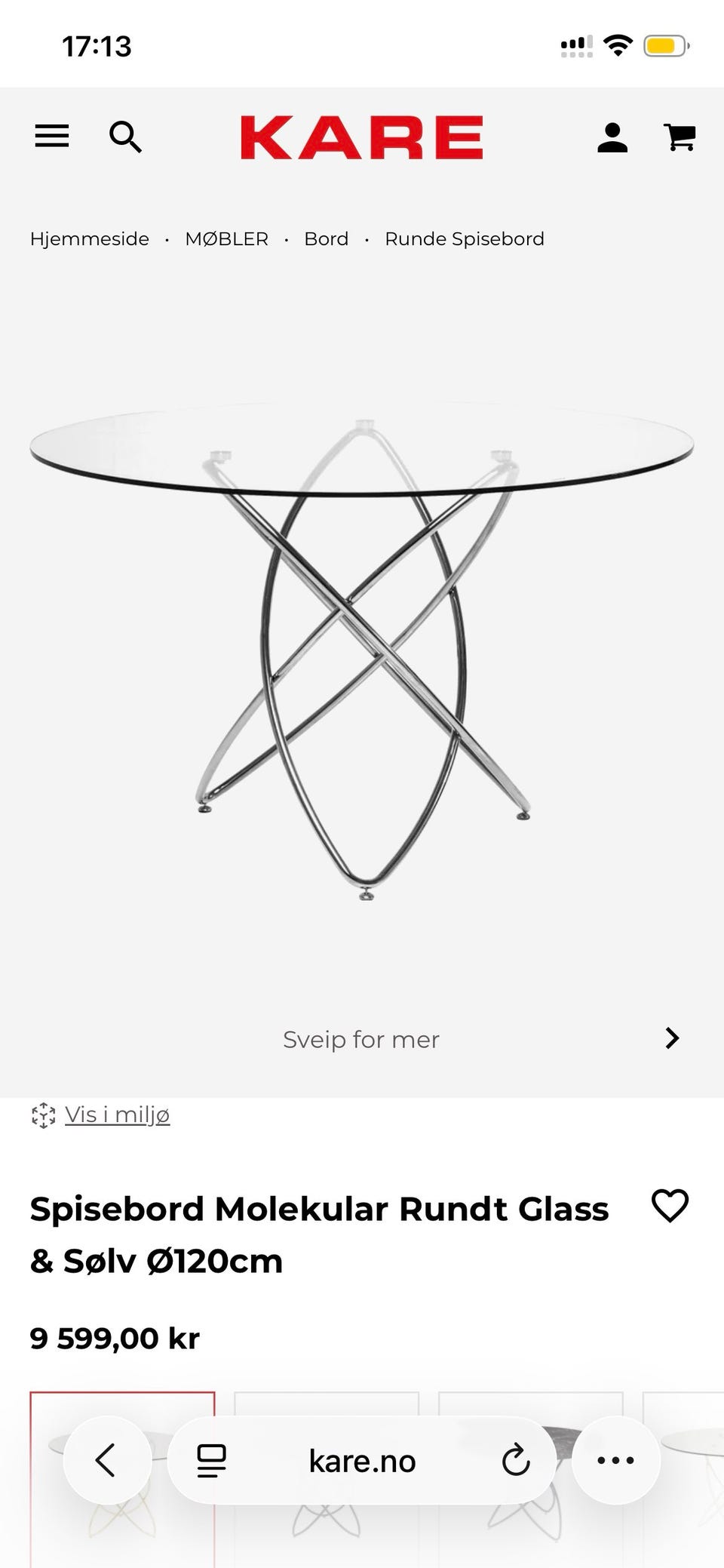This screenshot has width=724, height=1568.
Task: Tap the kare.no address bar
Action: point(362,1461)
